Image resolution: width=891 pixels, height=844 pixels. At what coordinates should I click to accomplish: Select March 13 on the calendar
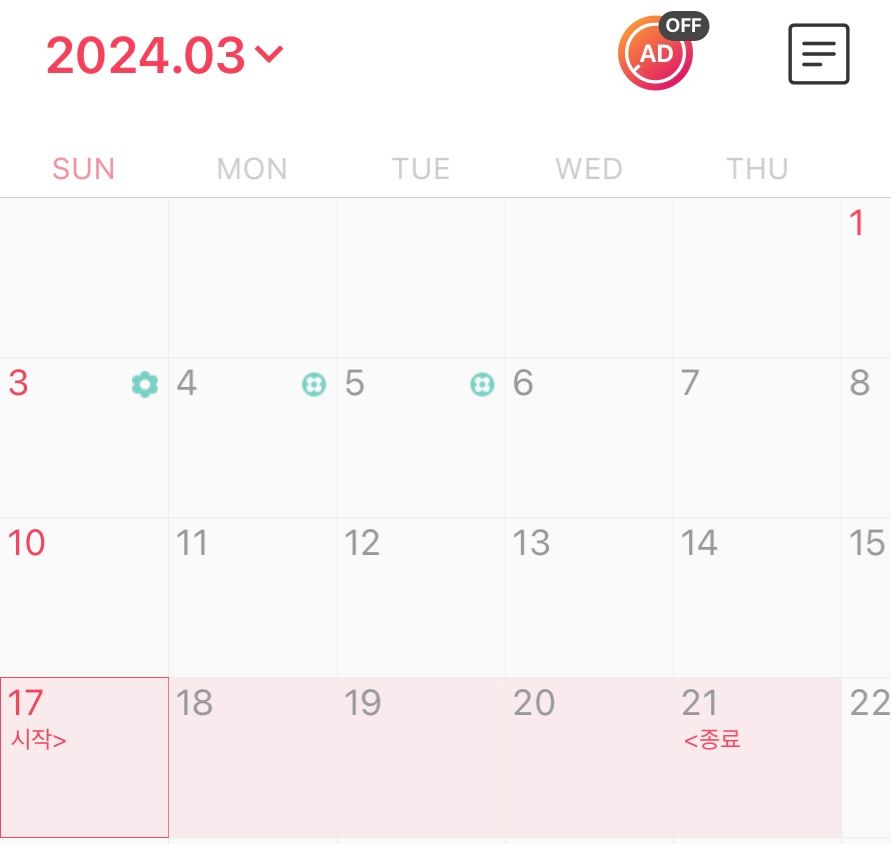point(589,597)
